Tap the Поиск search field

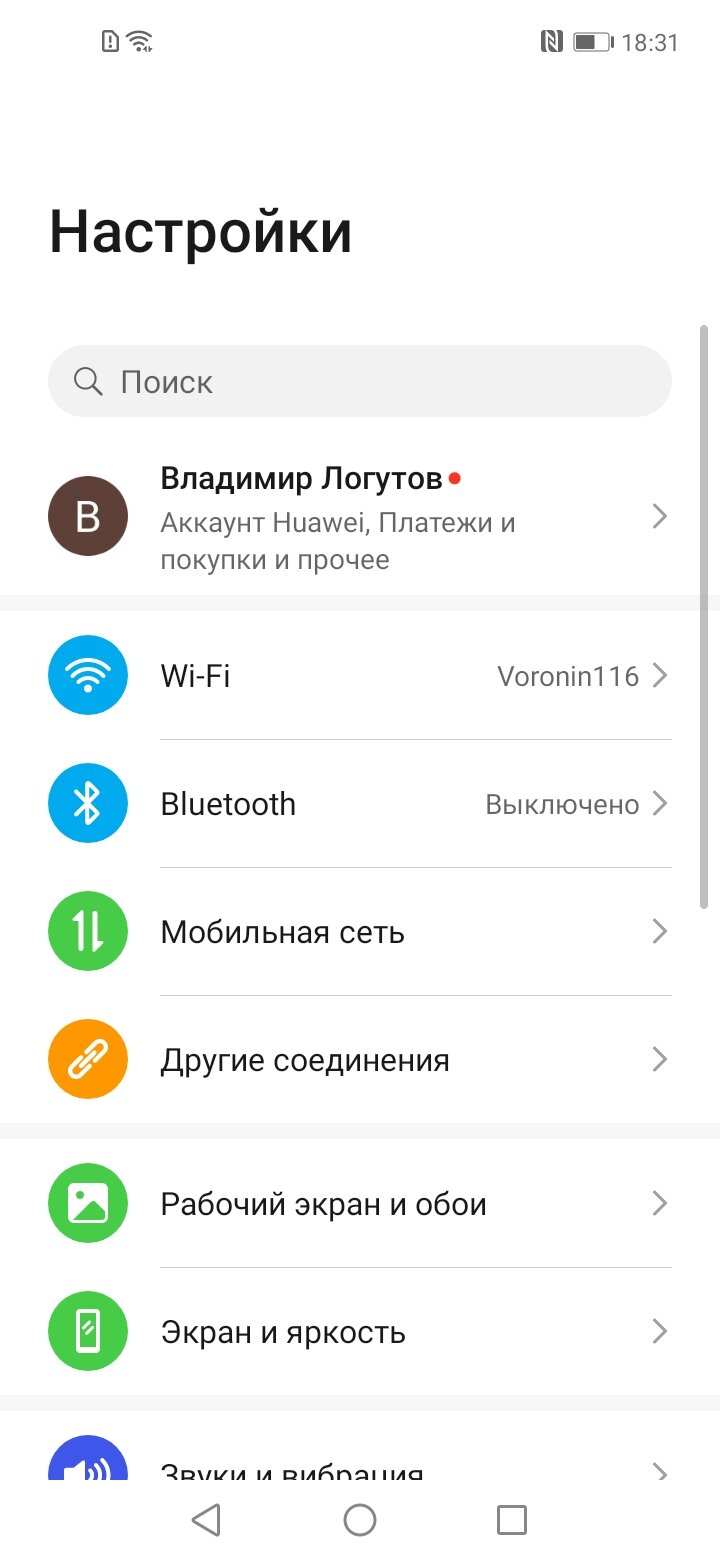pos(360,381)
